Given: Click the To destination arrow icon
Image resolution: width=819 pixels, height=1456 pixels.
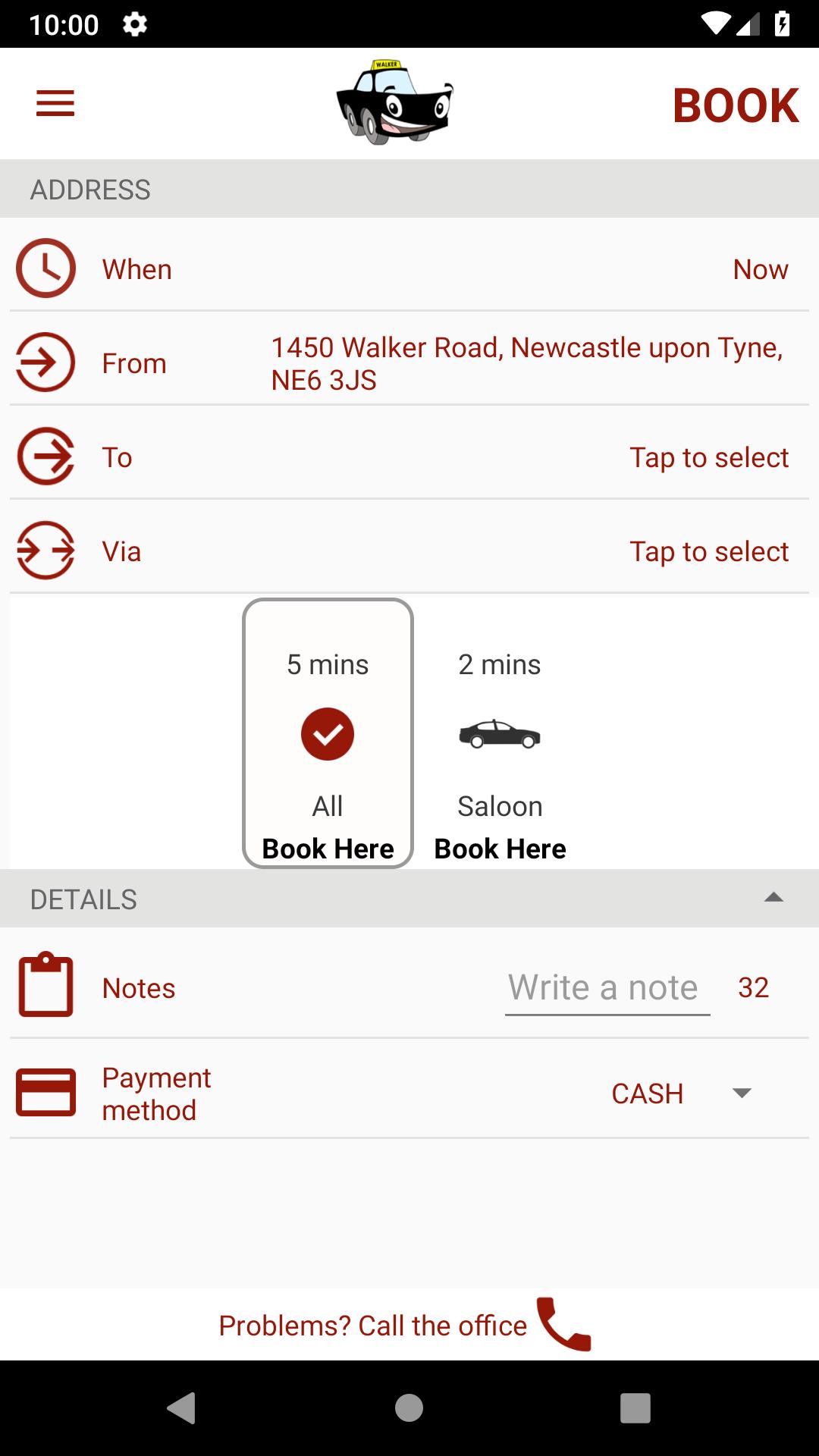Looking at the screenshot, I should point(45,456).
